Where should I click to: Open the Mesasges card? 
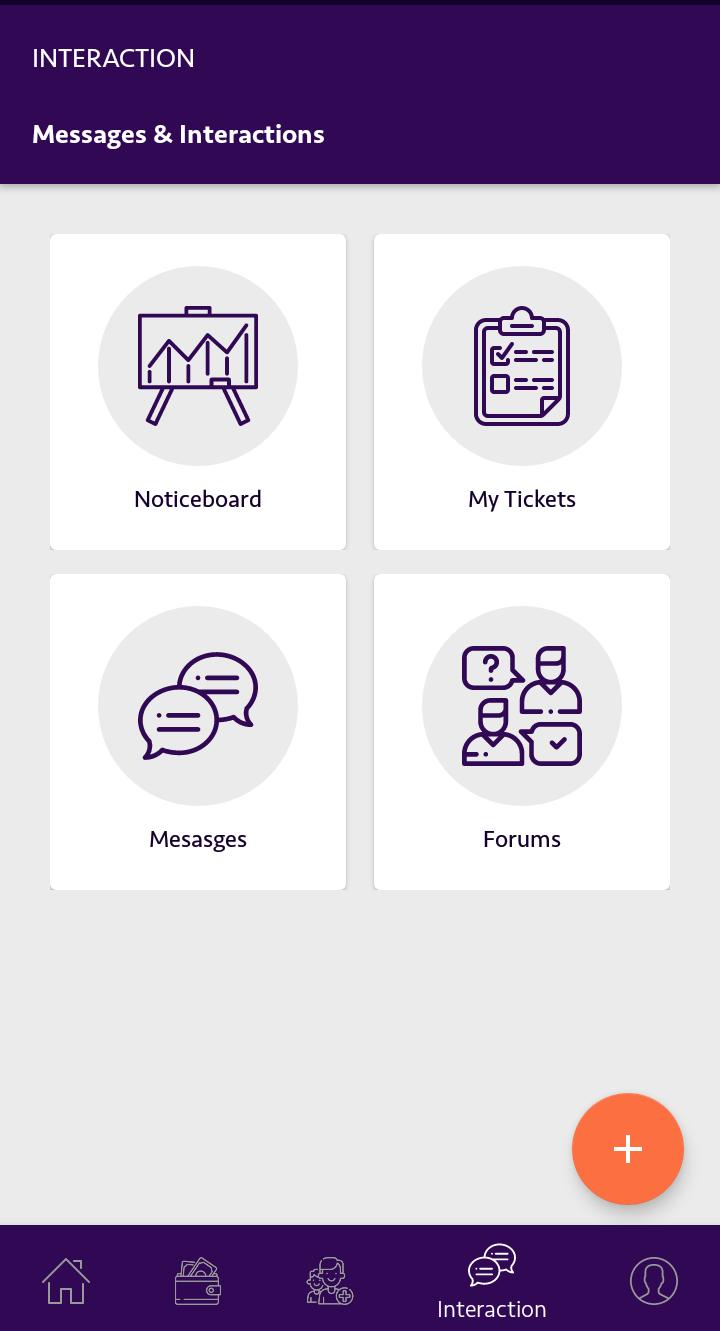click(x=198, y=732)
